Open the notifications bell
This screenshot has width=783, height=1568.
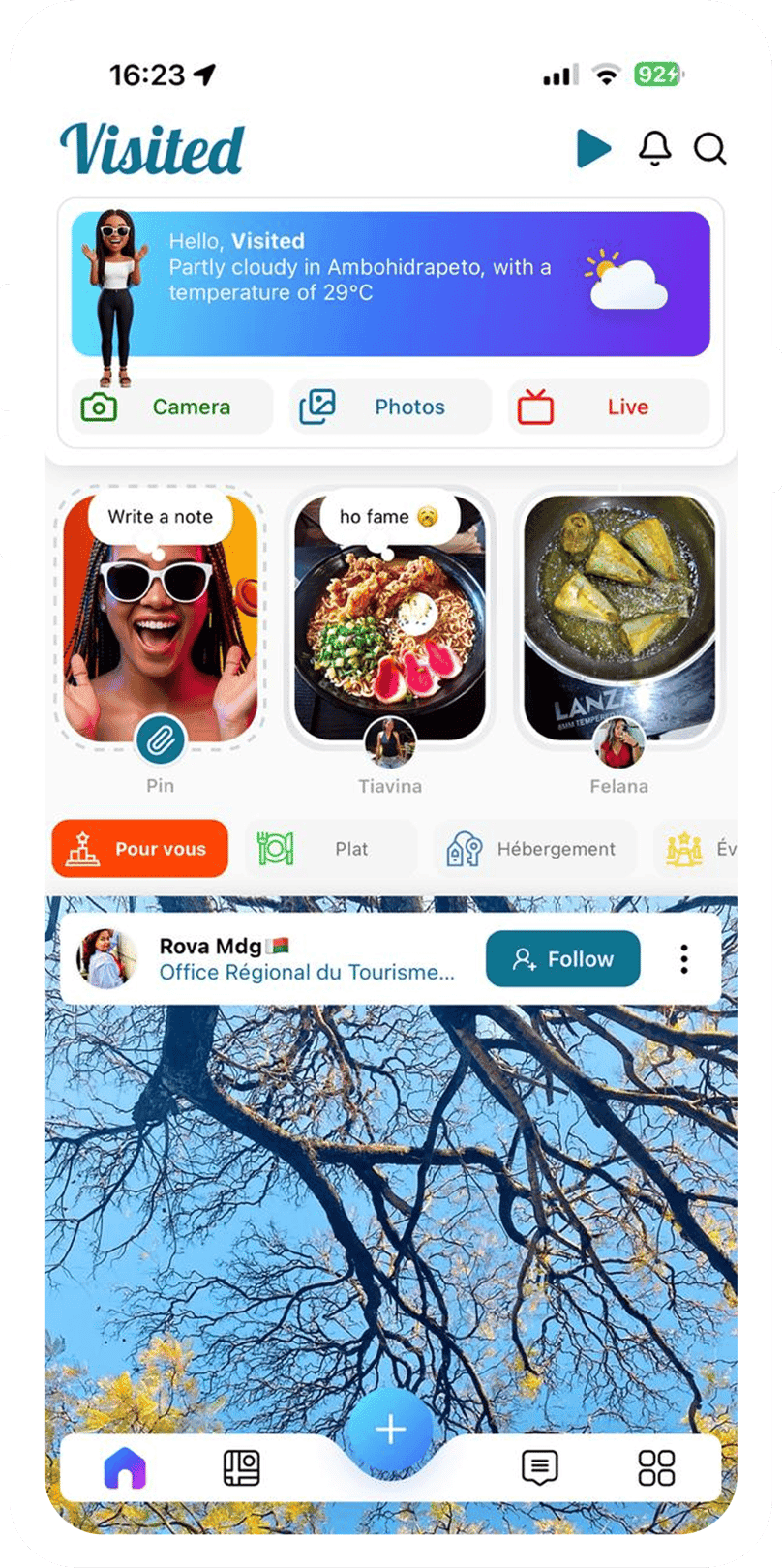point(655,148)
